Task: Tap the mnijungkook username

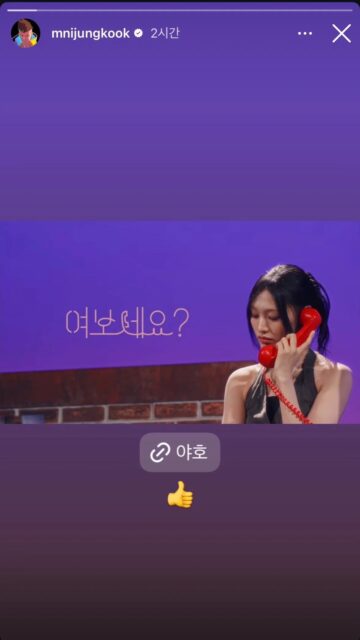Action: [x=90, y=33]
